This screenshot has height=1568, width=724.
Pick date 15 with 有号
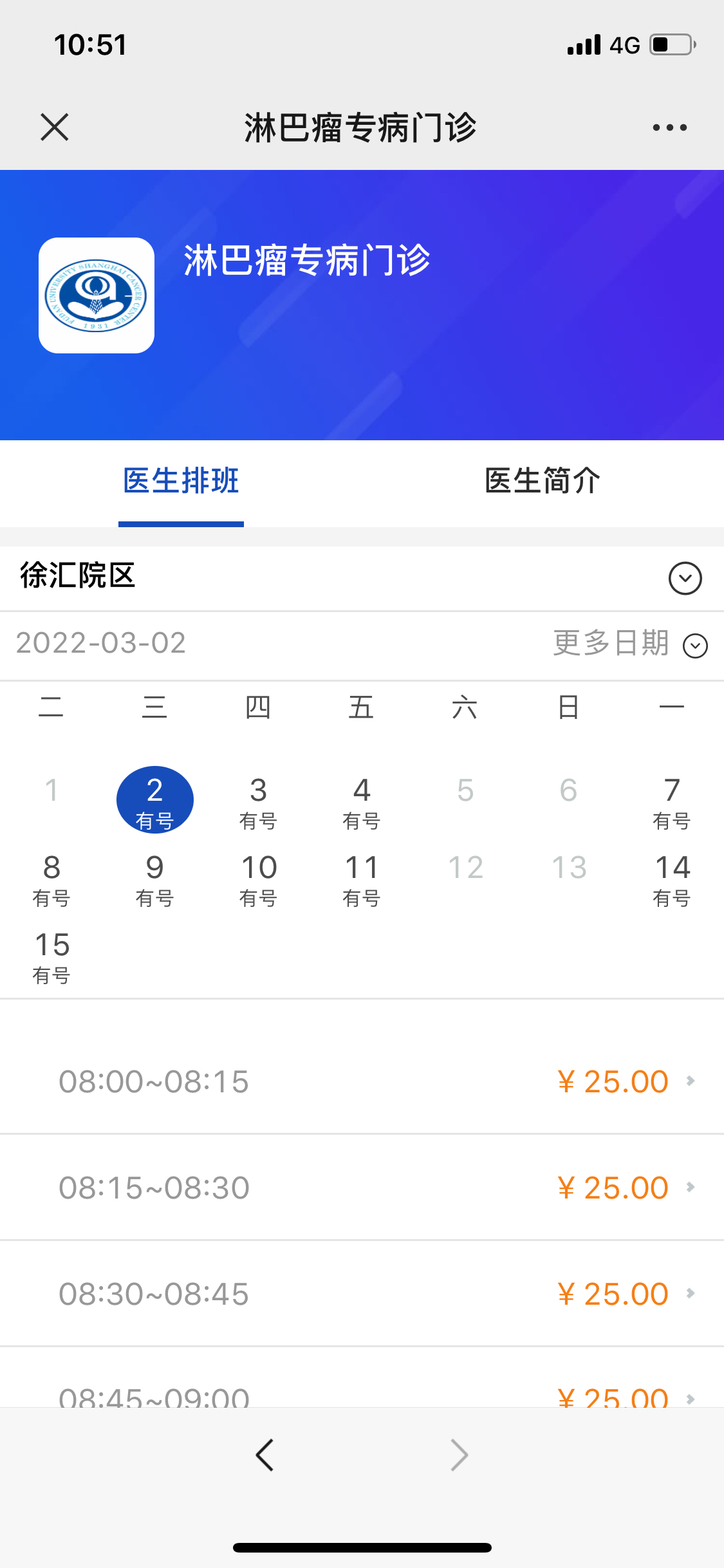point(51,957)
